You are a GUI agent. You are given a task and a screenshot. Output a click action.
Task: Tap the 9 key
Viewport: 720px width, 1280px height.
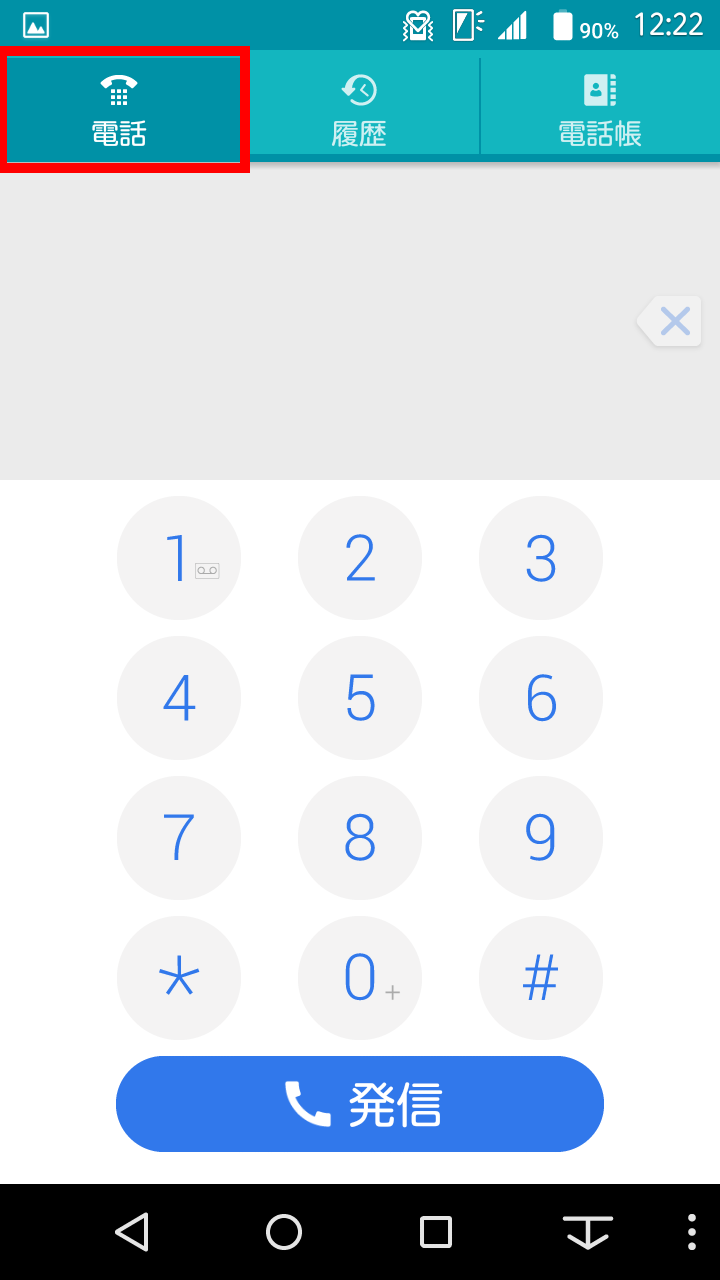[541, 838]
